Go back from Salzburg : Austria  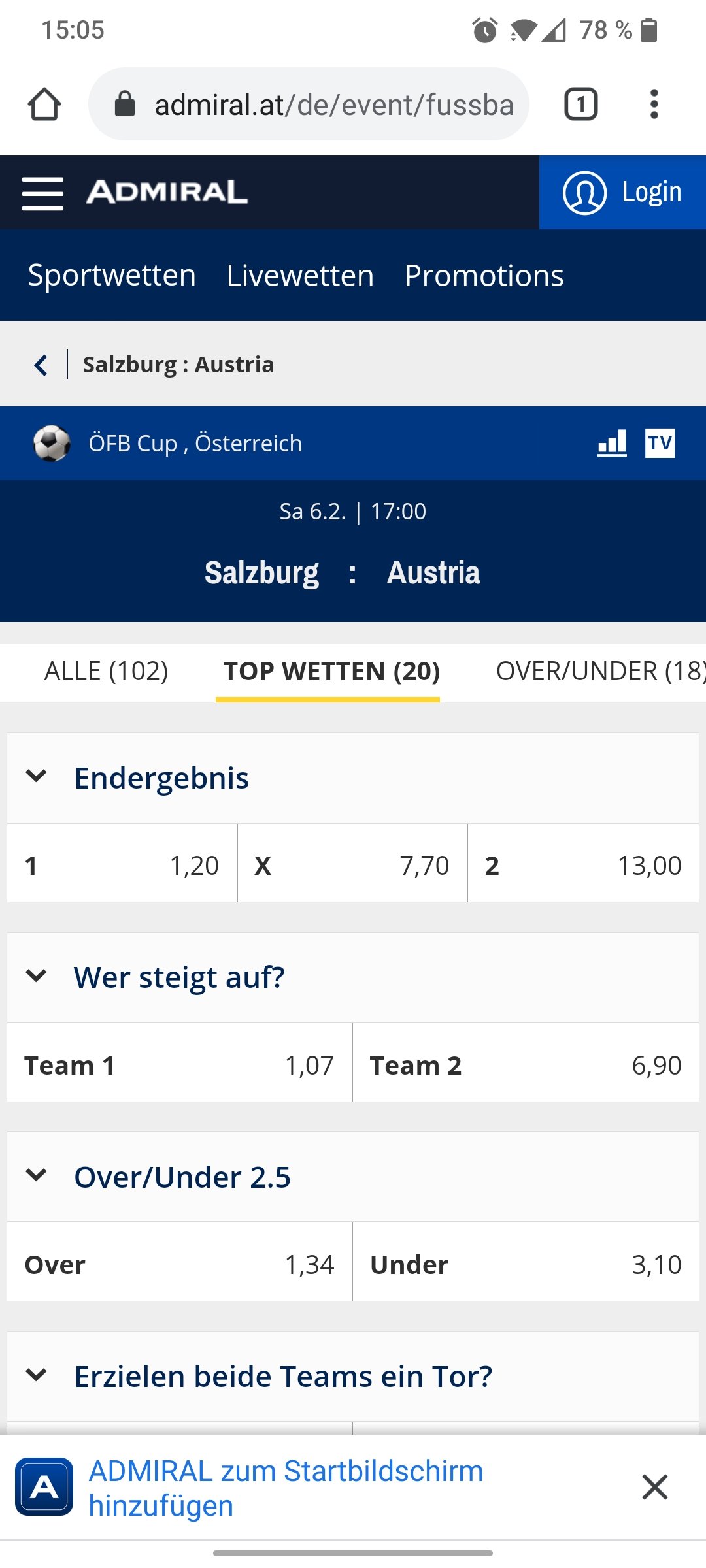[41, 365]
